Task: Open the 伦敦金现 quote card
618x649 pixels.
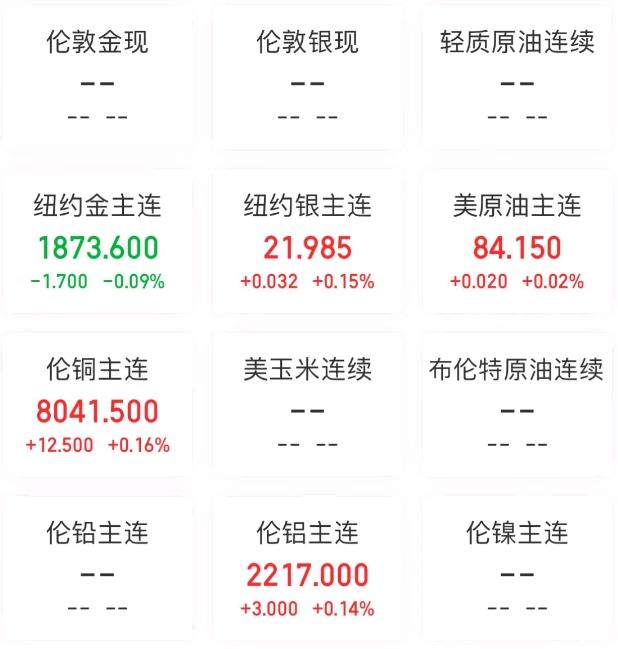Action: pos(98,78)
